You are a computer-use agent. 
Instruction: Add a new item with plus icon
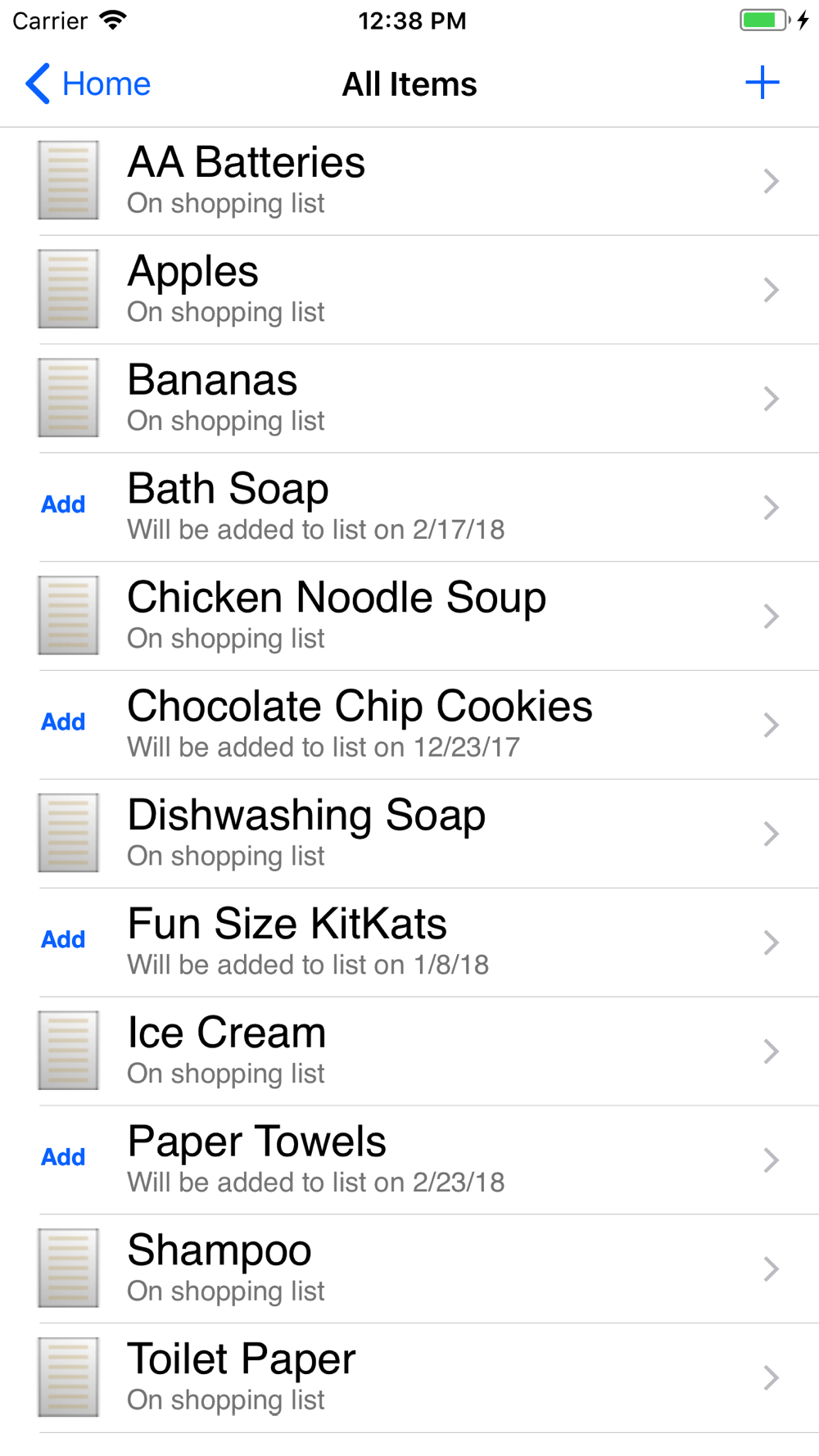[x=762, y=83]
